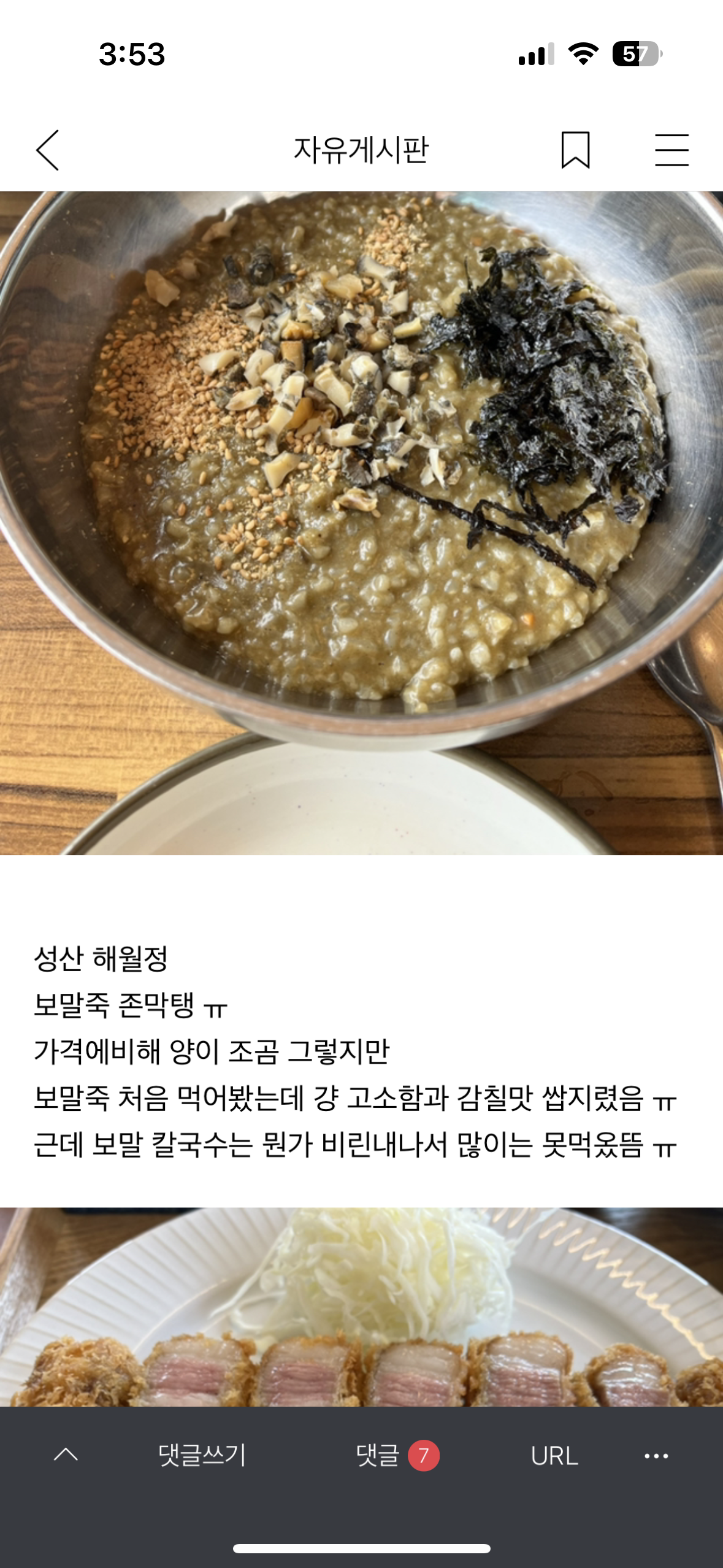
Task: Open the 댓글 comments list
Action: pos(397,1455)
